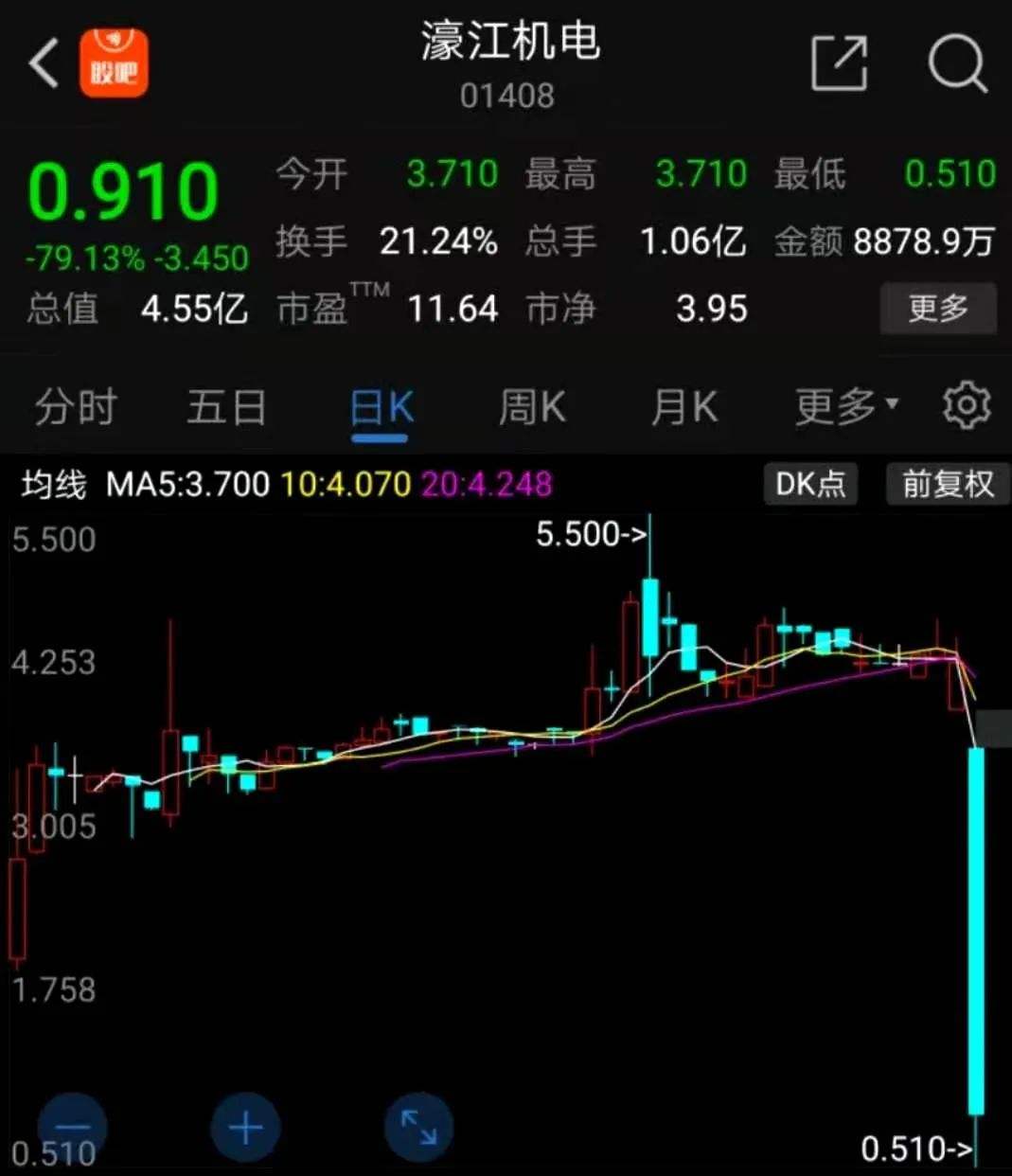Zoom in the chart with plus icon
Viewport: 1012px width, 1176px height.
(x=244, y=1127)
